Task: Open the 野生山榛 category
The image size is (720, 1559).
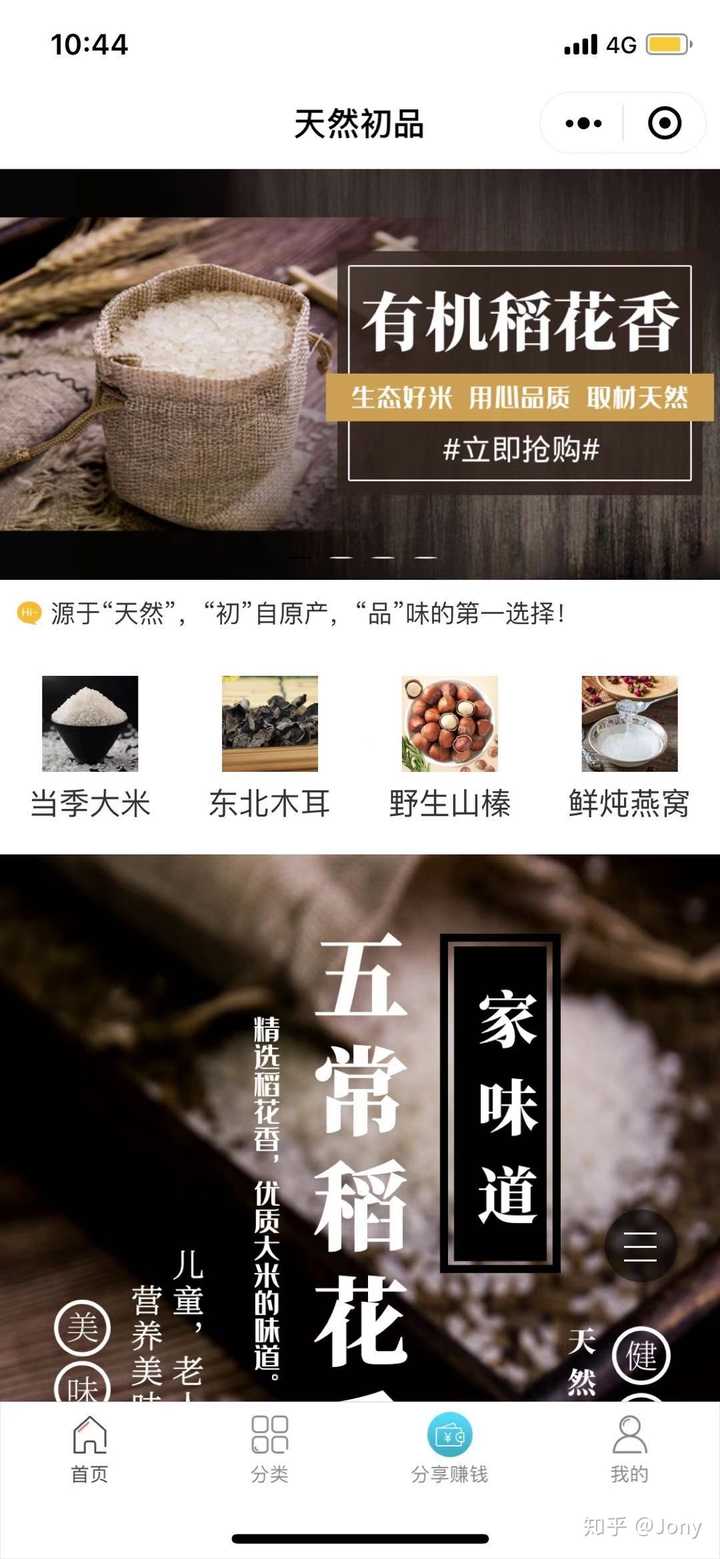Action: pyautogui.click(x=449, y=746)
